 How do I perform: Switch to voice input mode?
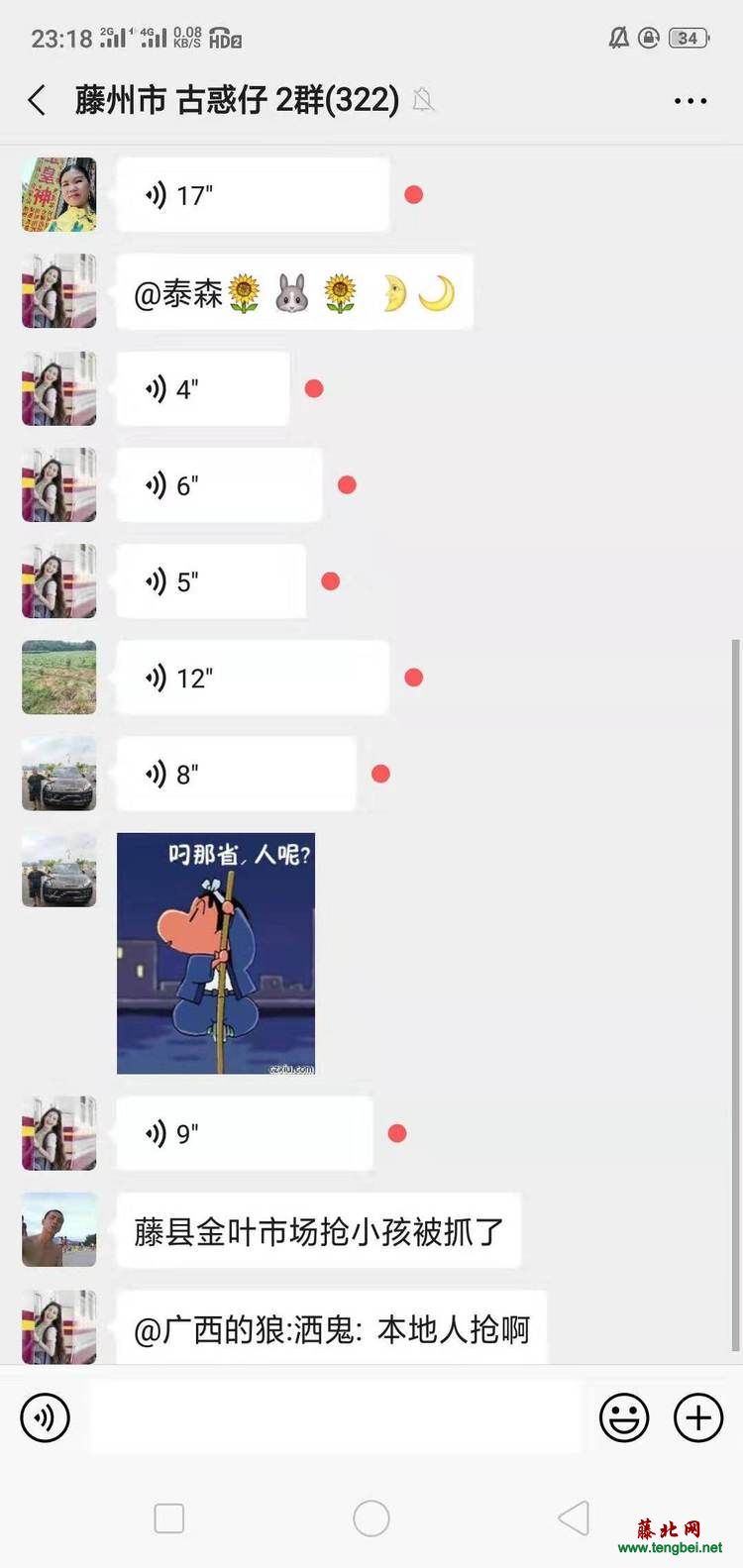point(46,1418)
